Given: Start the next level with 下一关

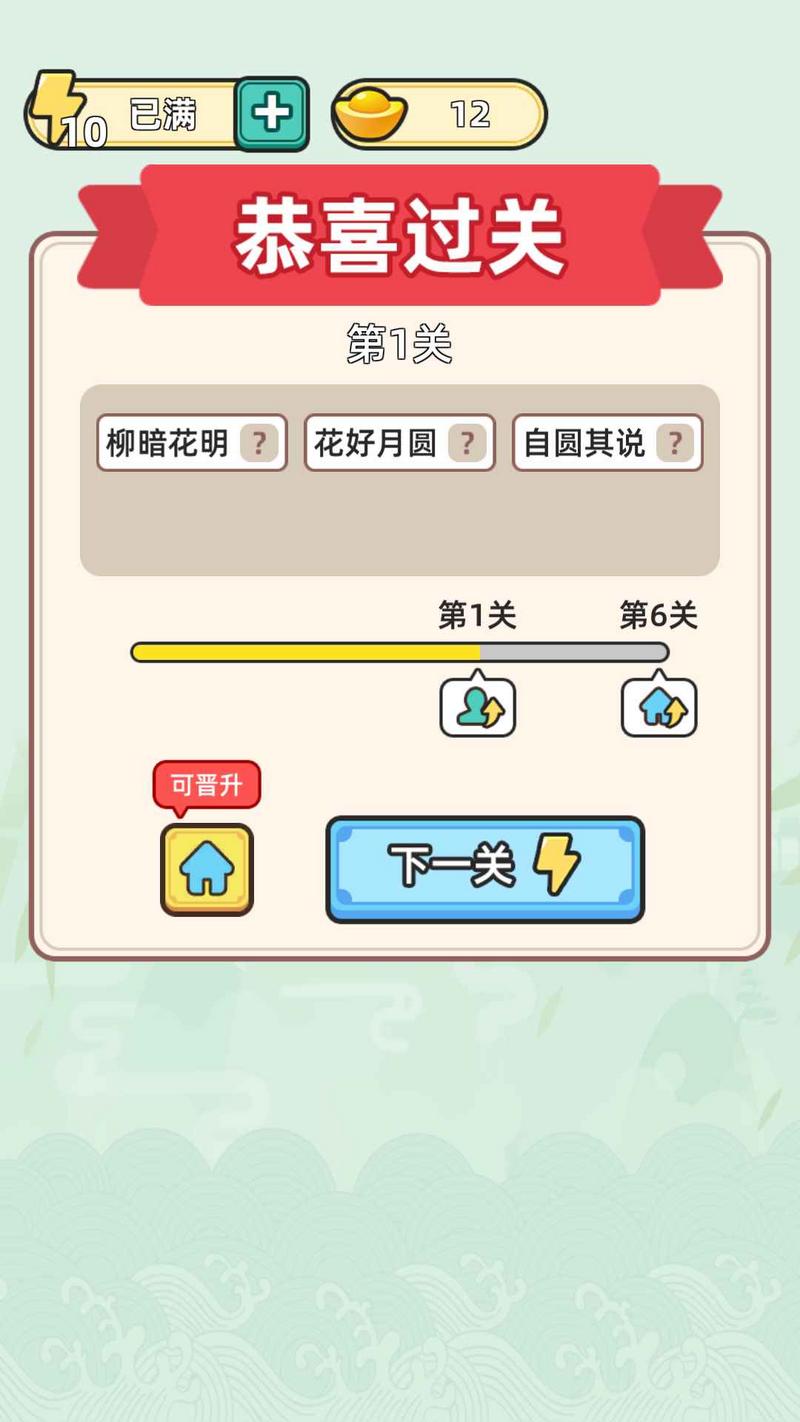Looking at the screenshot, I should click(x=485, y=868).
